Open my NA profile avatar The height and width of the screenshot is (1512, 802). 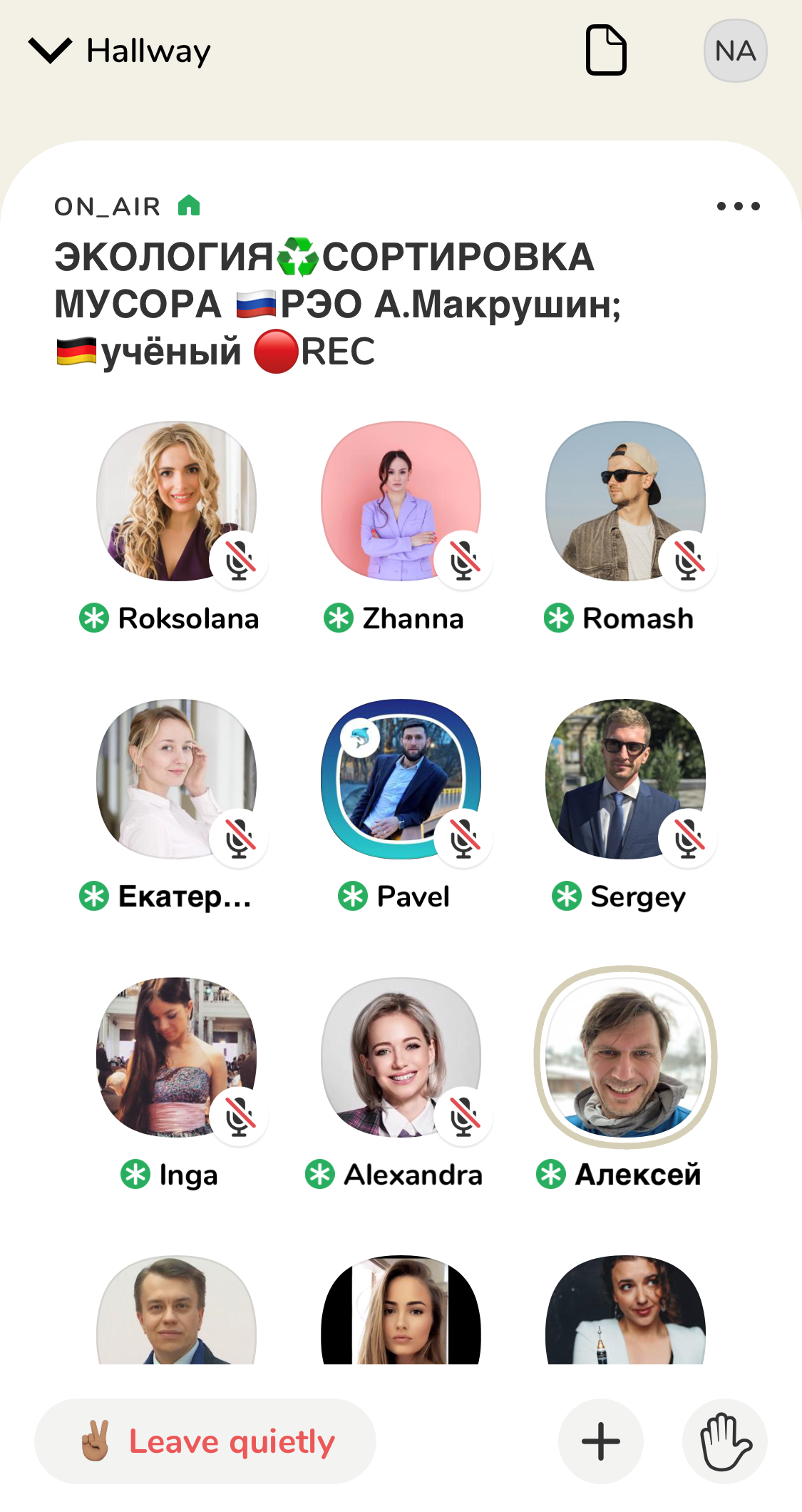pos(735,51)
